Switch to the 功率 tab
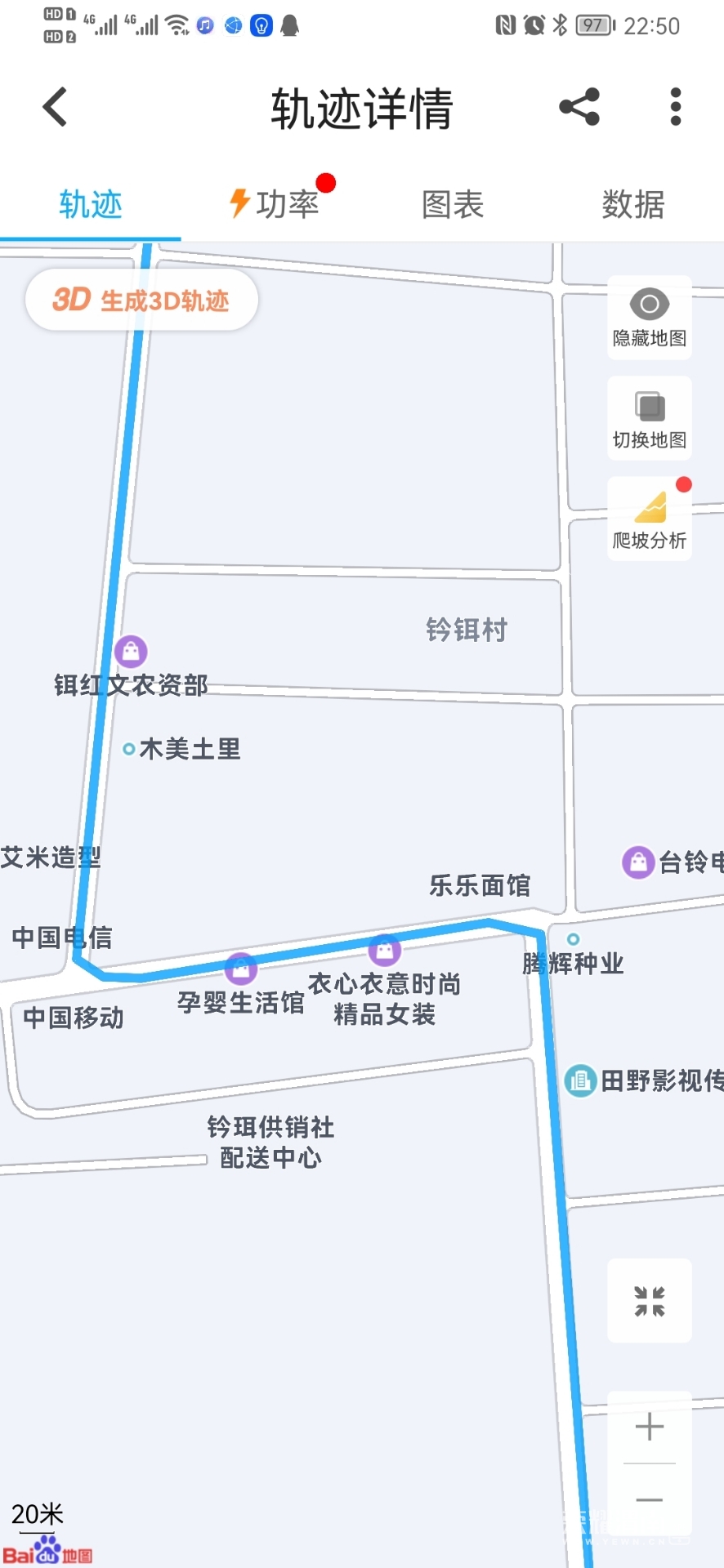The width and height of the screenshot is (724, 1568). point(274,204)
